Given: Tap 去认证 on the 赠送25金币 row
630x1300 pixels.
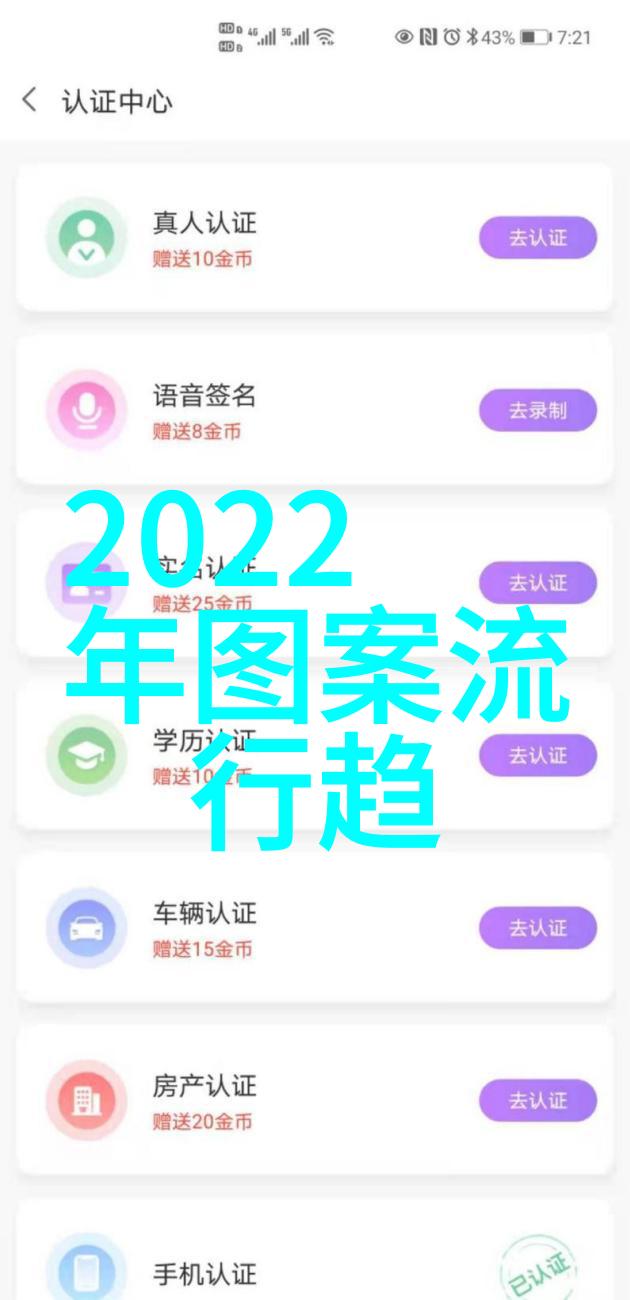Looking at the screenshot, I should 538,583.
